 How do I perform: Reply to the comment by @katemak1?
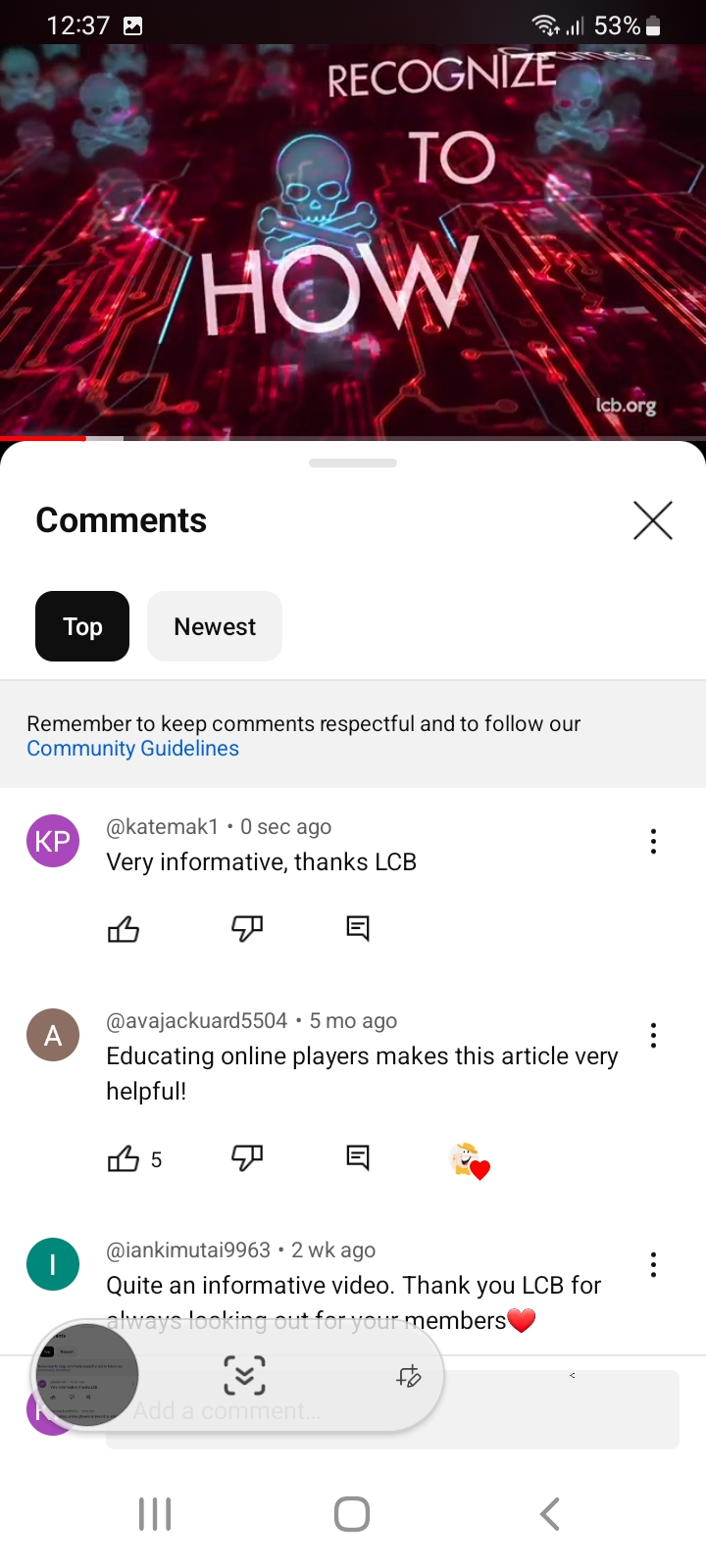pos(358,928)
